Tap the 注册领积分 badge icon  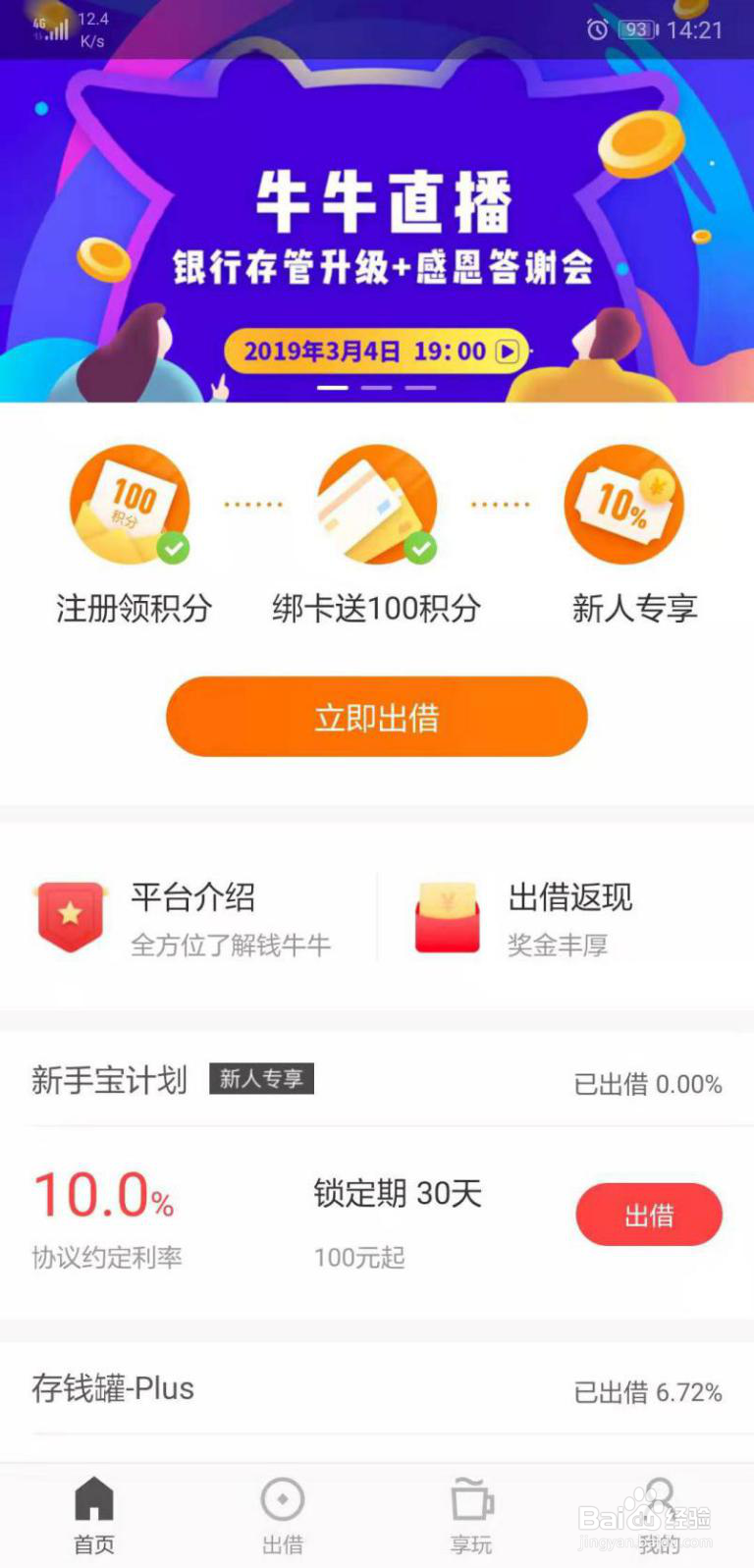129,506
